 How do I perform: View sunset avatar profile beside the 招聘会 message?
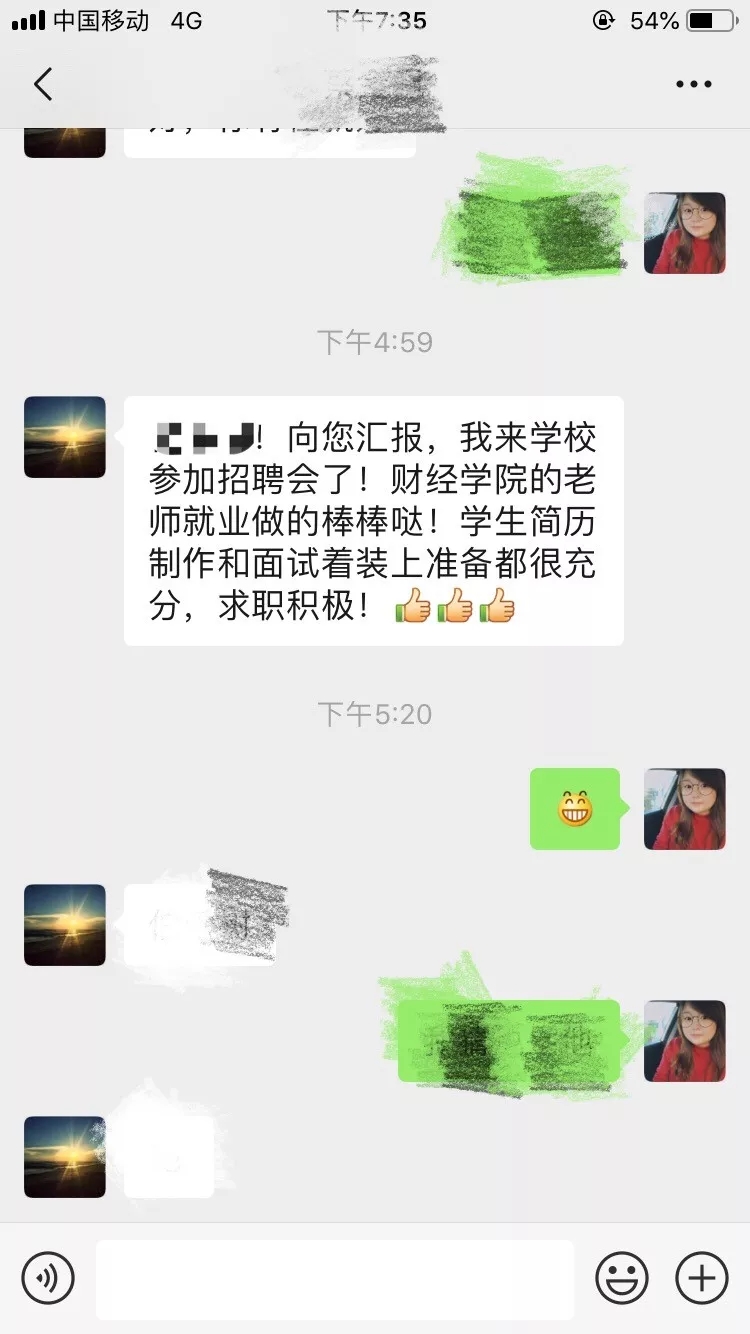[65, 437]
